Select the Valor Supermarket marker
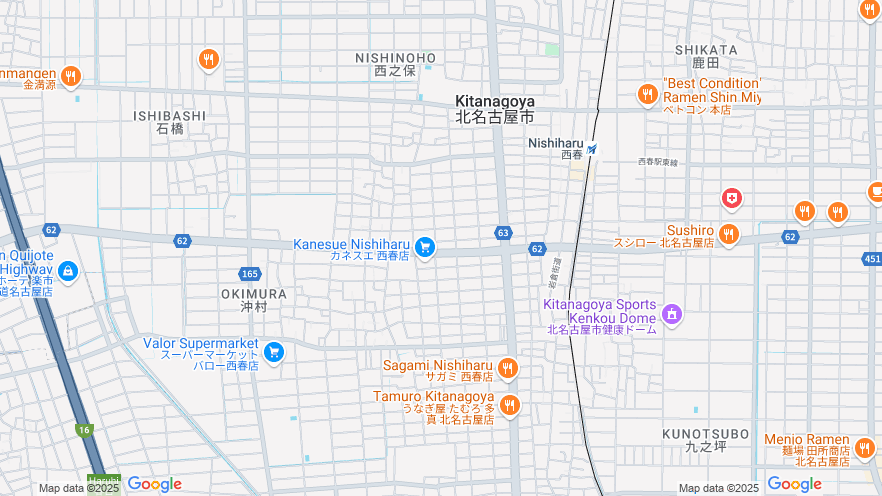The height and width of the screenshot is (496, 882). click(x=274, y=351)
